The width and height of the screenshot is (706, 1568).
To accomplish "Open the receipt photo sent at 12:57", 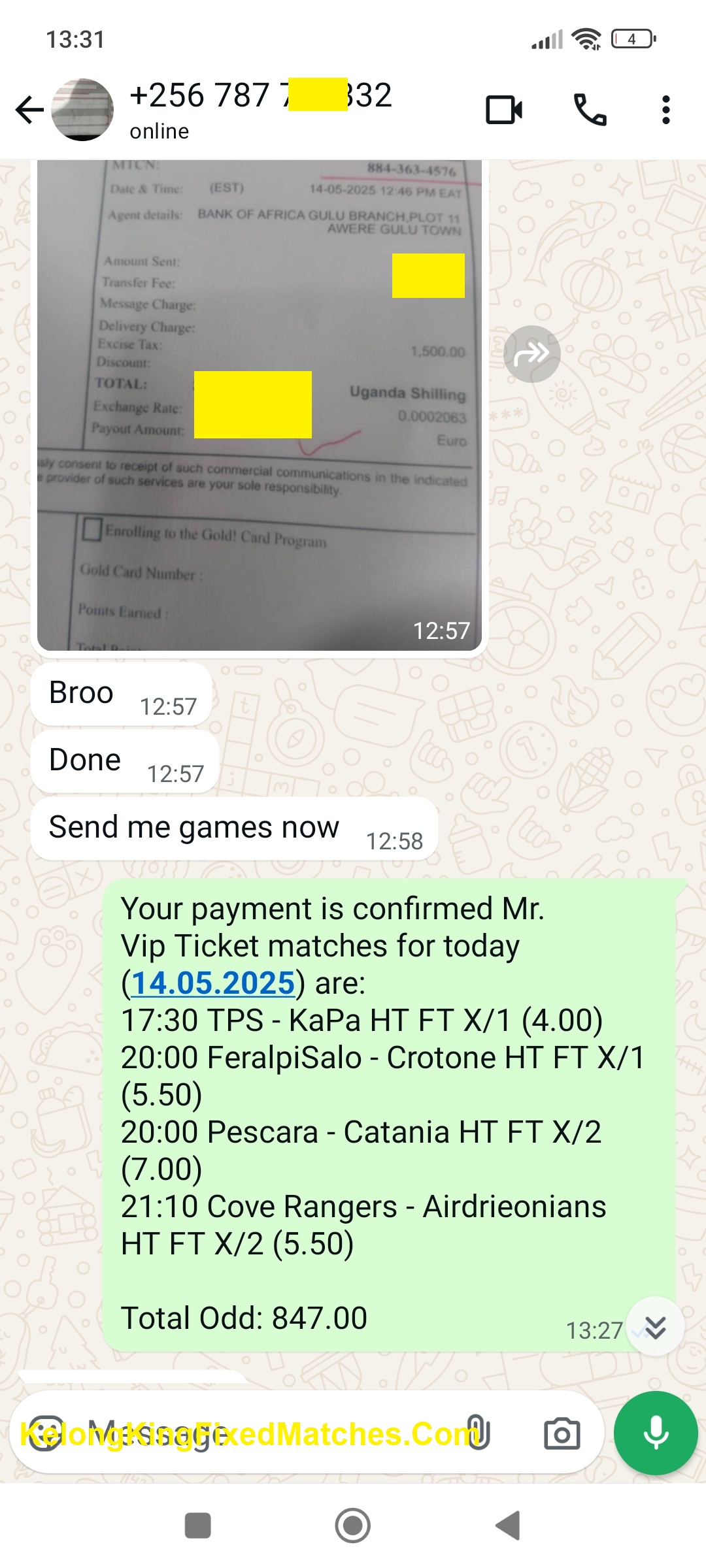I will [x=260, y=405].
